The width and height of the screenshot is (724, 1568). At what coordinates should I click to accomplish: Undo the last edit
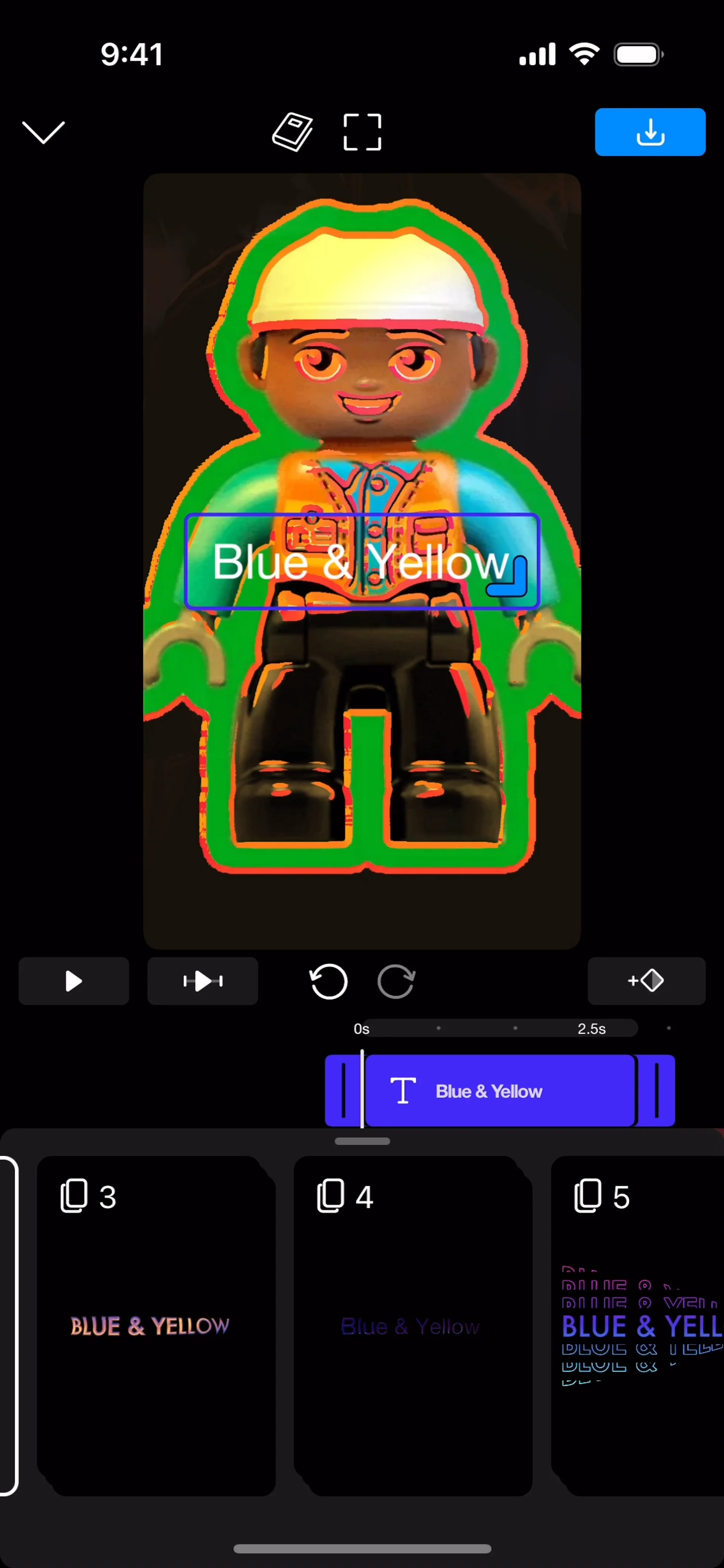[329, 981]
